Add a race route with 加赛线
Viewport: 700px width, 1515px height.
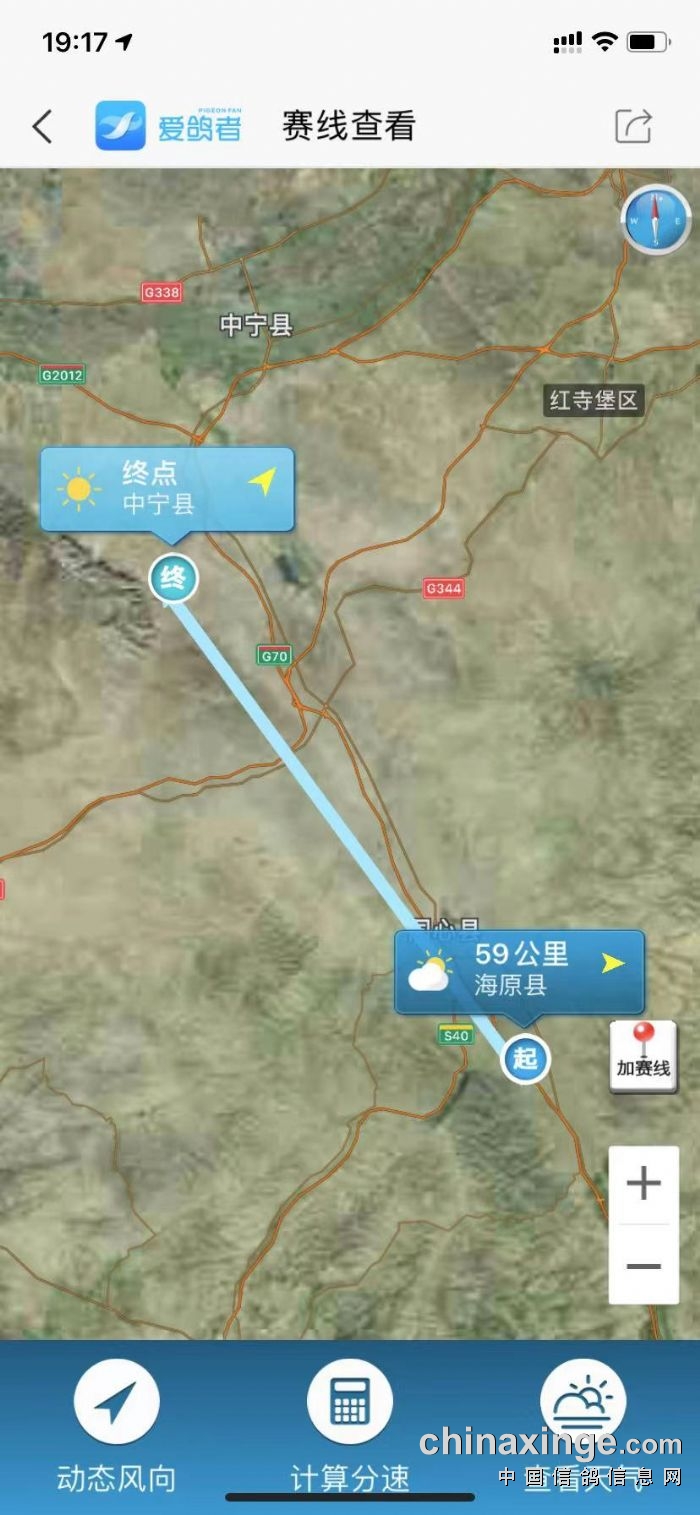pos(643,1055)
